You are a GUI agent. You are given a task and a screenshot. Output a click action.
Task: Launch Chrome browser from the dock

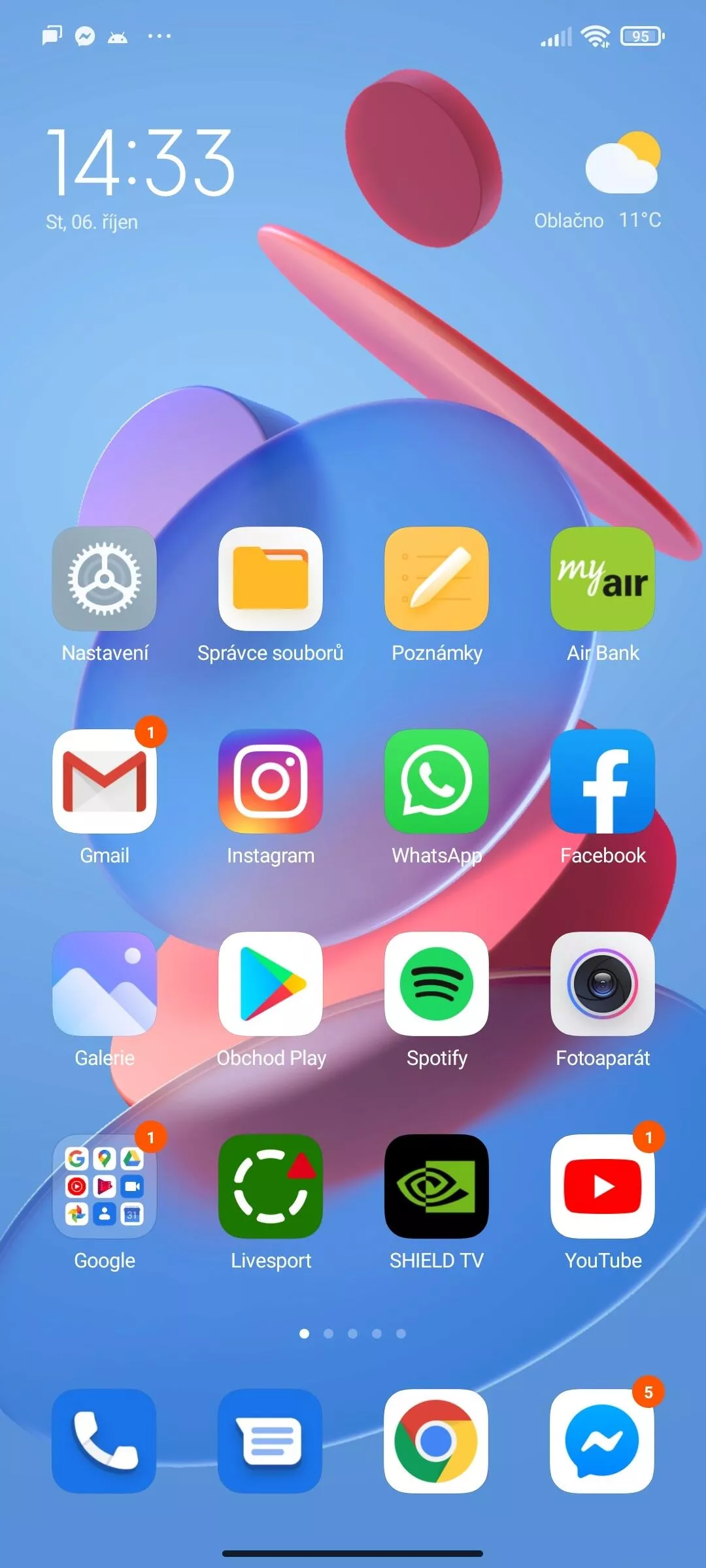(437, 1441)
